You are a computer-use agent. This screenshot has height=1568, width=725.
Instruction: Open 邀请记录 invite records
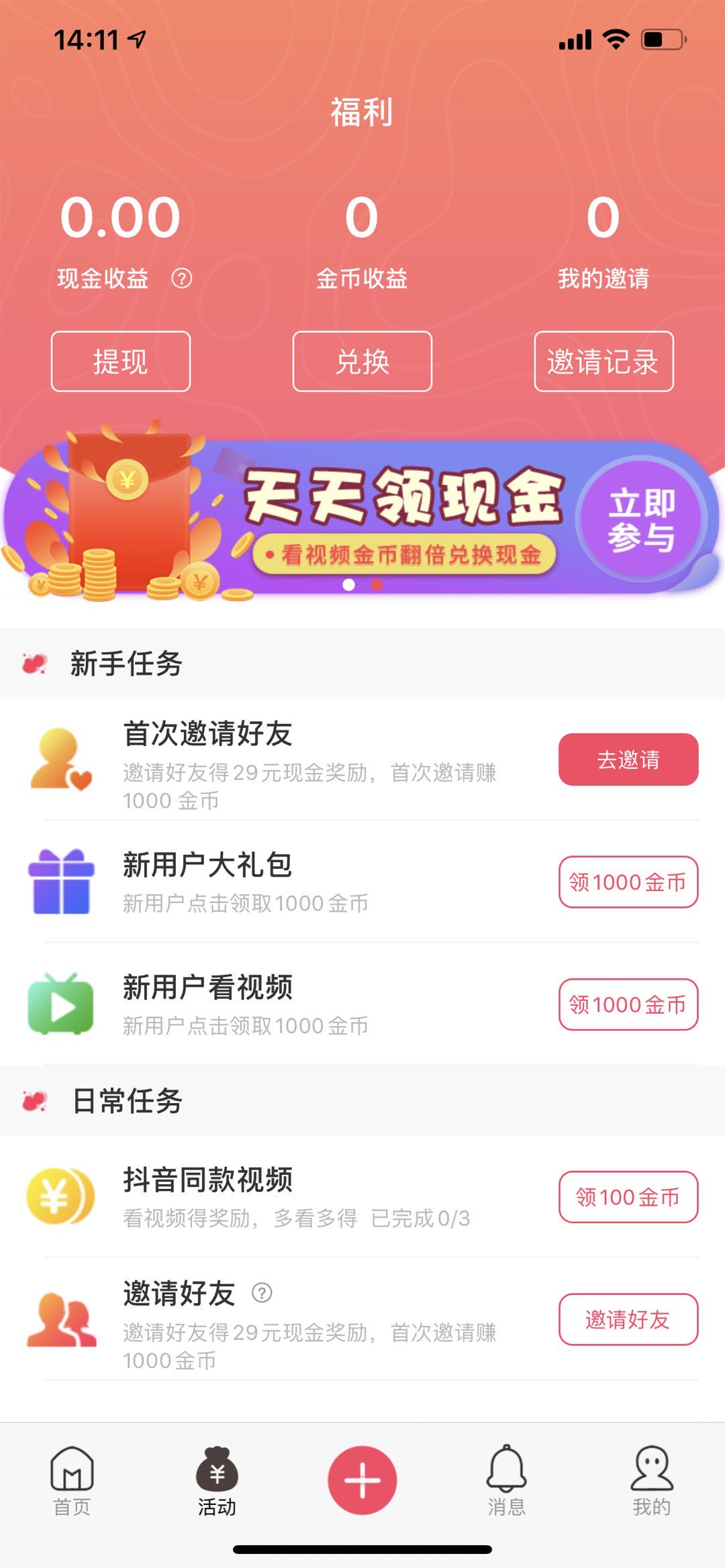(603, 361)
